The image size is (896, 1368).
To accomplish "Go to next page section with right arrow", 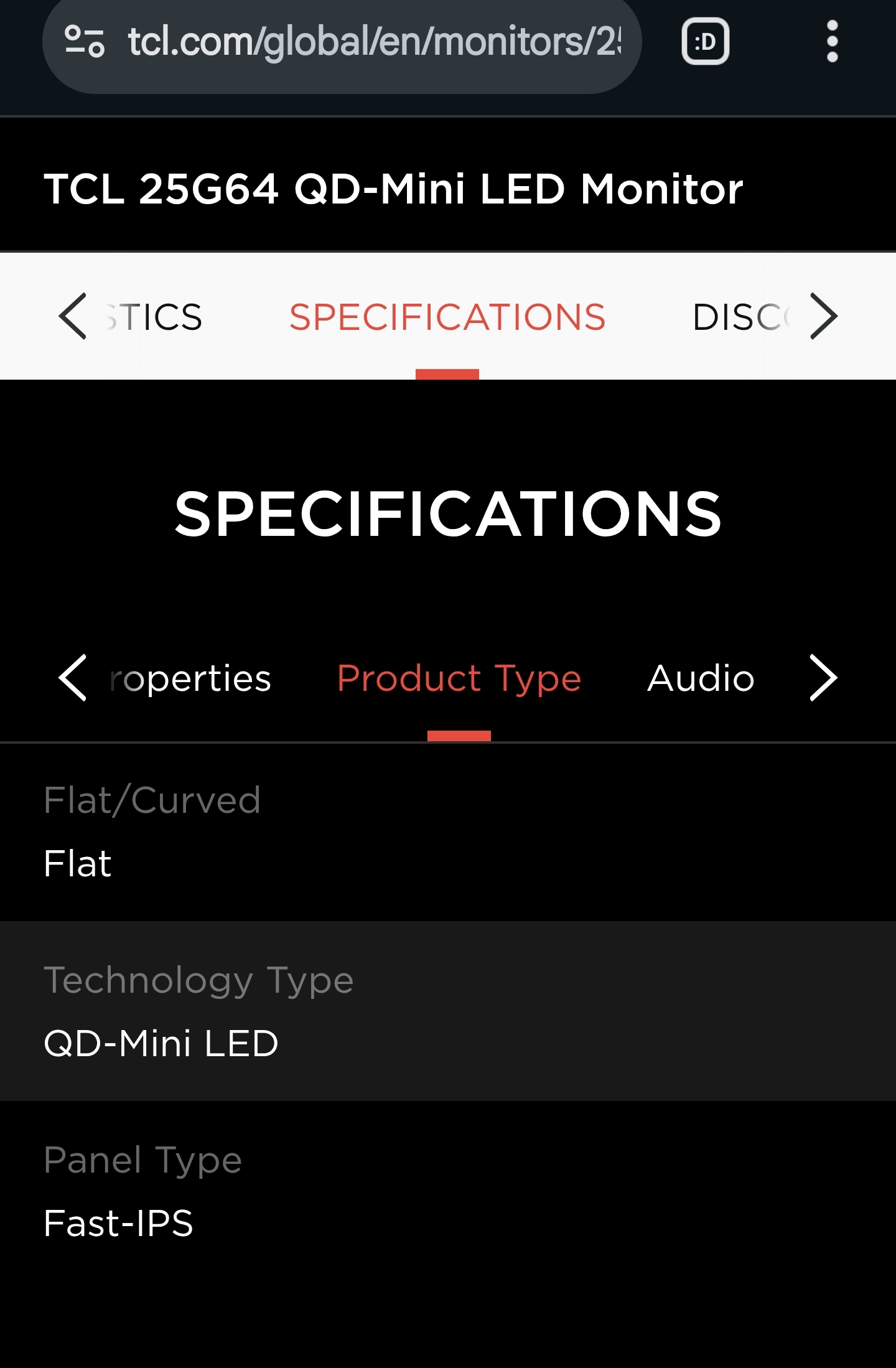I will point(823,316).
